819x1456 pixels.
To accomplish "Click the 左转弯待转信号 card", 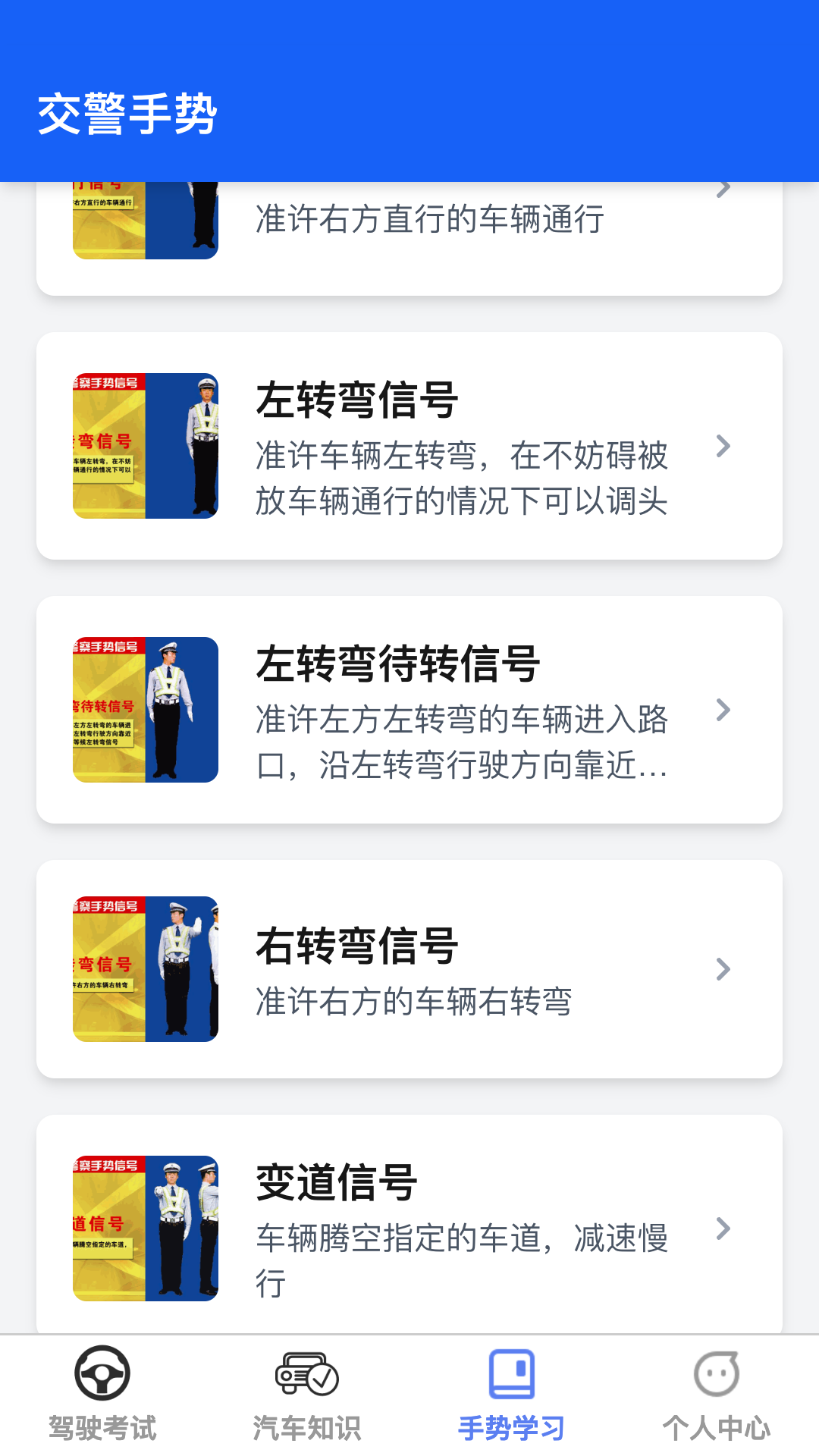I will pos(409,711).
